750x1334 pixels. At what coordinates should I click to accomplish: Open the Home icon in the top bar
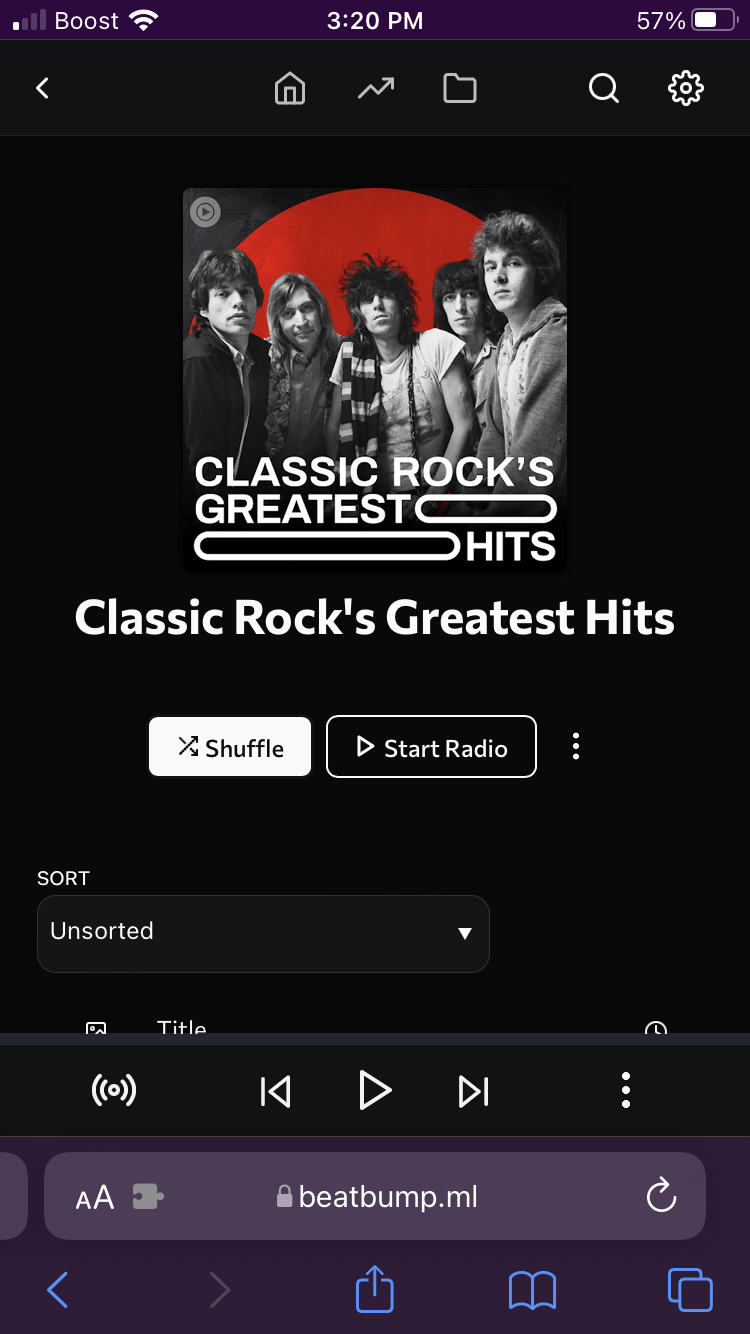click(x=289, y=88)
